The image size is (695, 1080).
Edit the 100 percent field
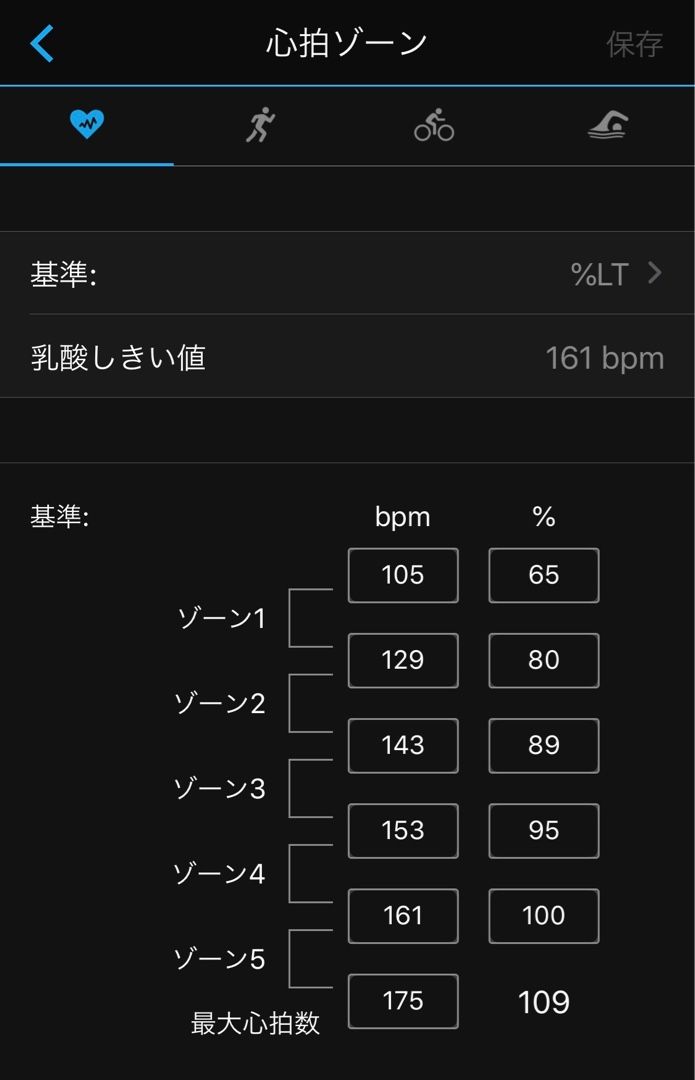coord(544,915)
